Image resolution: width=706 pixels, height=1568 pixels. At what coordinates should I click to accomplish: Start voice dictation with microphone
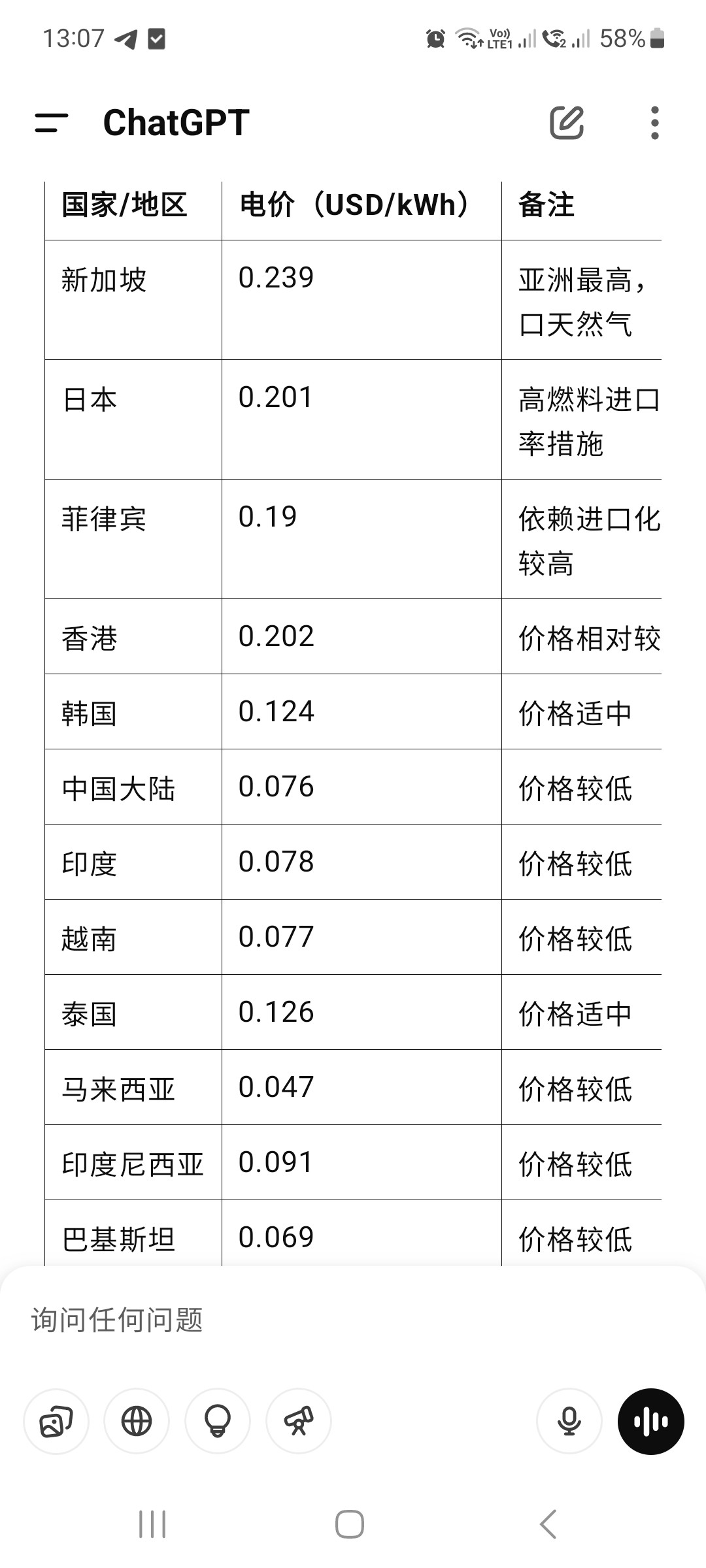coord(569,1421)
